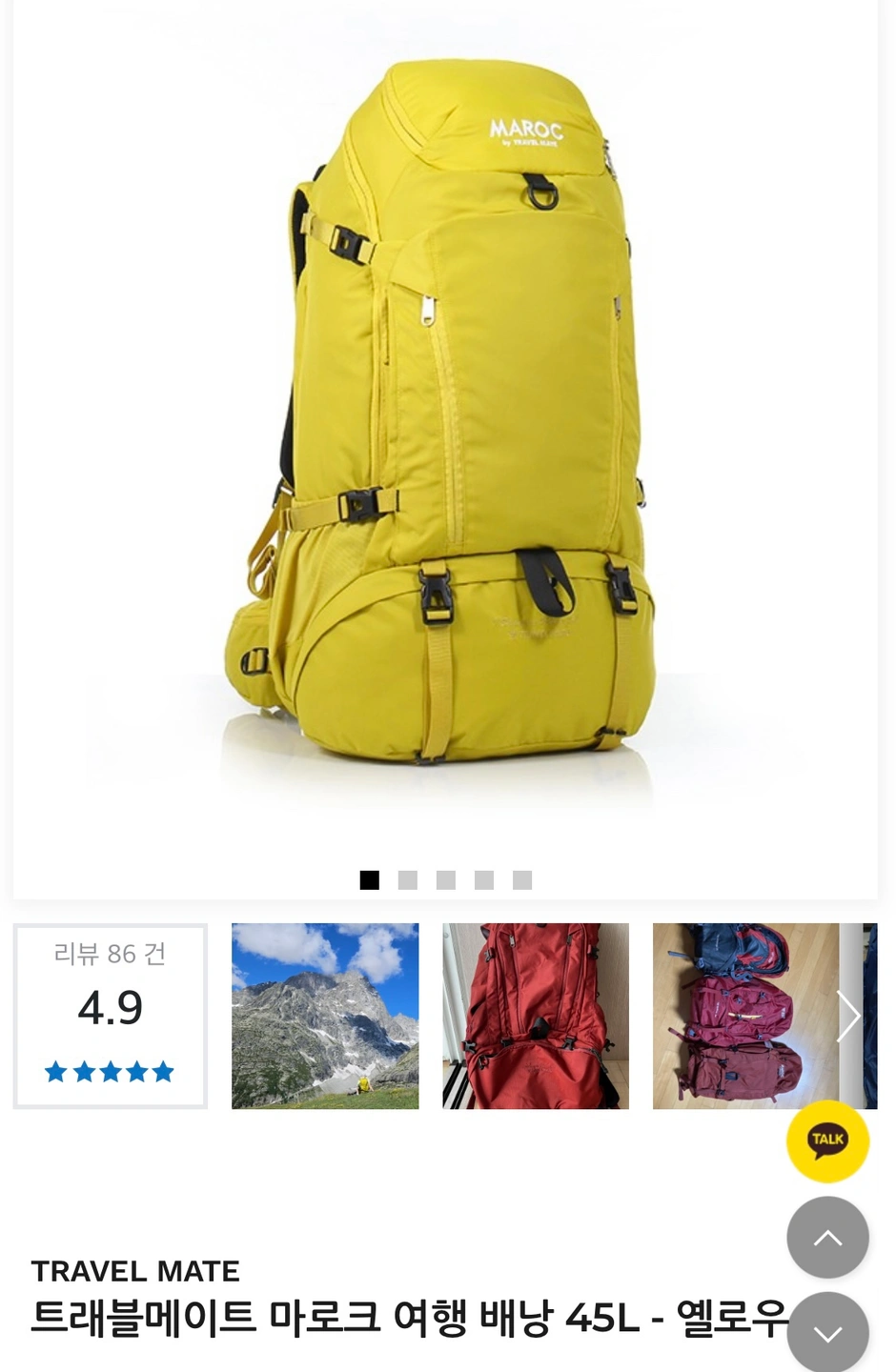Tap the scroll-down arrow button

click(826, 1332)
